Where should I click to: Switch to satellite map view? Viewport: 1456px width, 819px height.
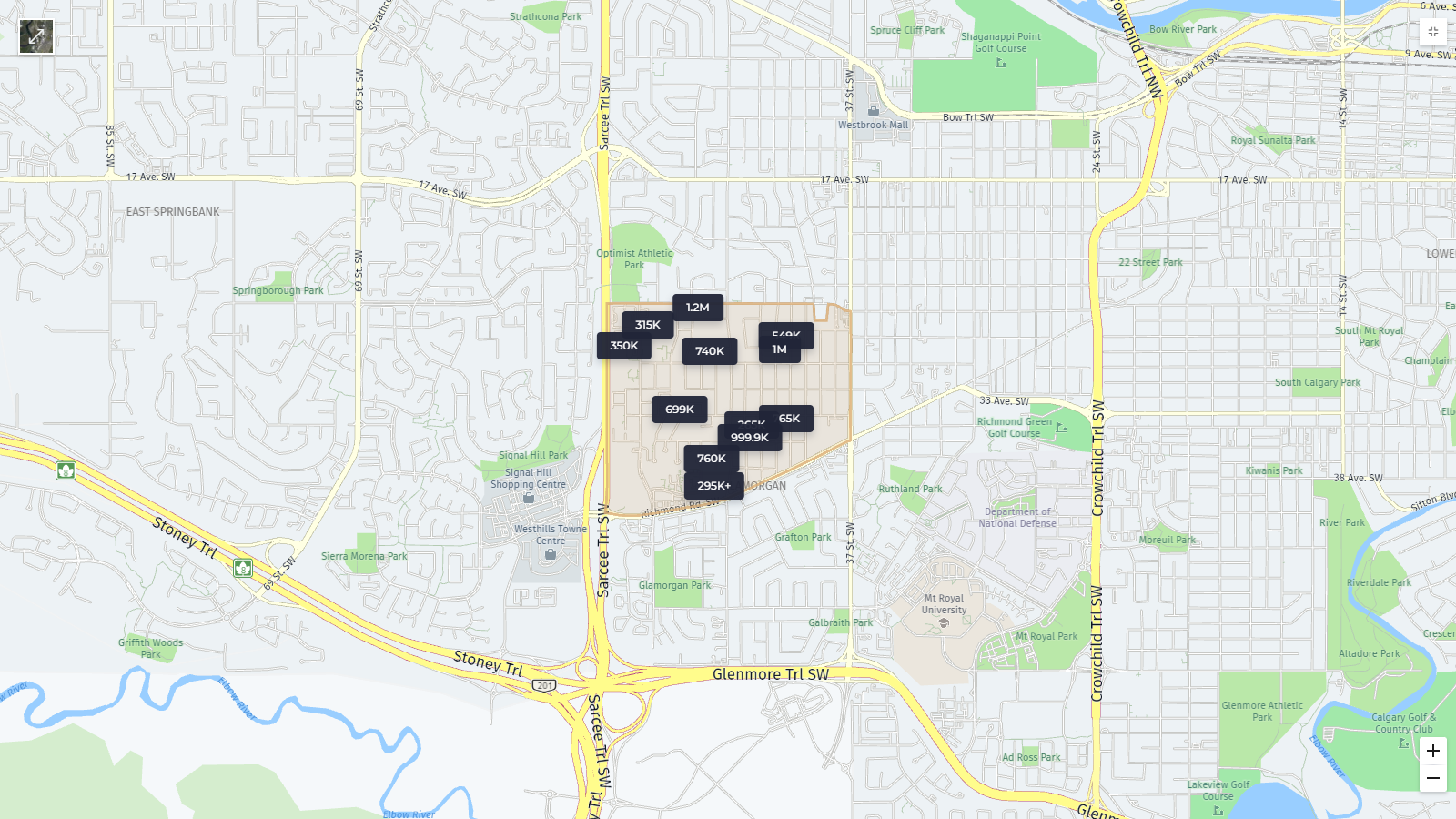(x=36, y=36)
